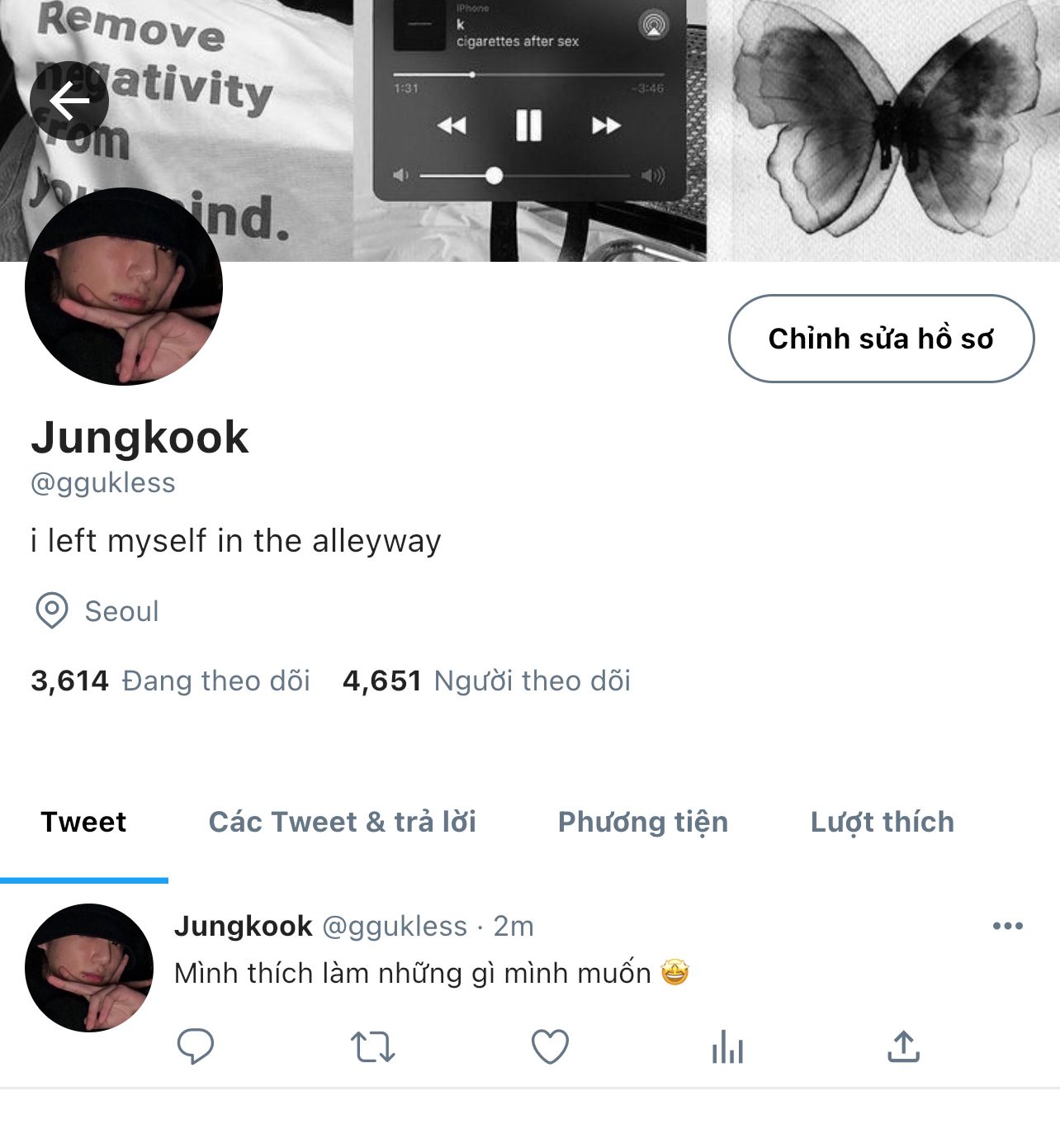View analytics for the latest tweet
Image resolution: width=1060 pixels, height=1148 pixels.
(x=727, y=1046)
